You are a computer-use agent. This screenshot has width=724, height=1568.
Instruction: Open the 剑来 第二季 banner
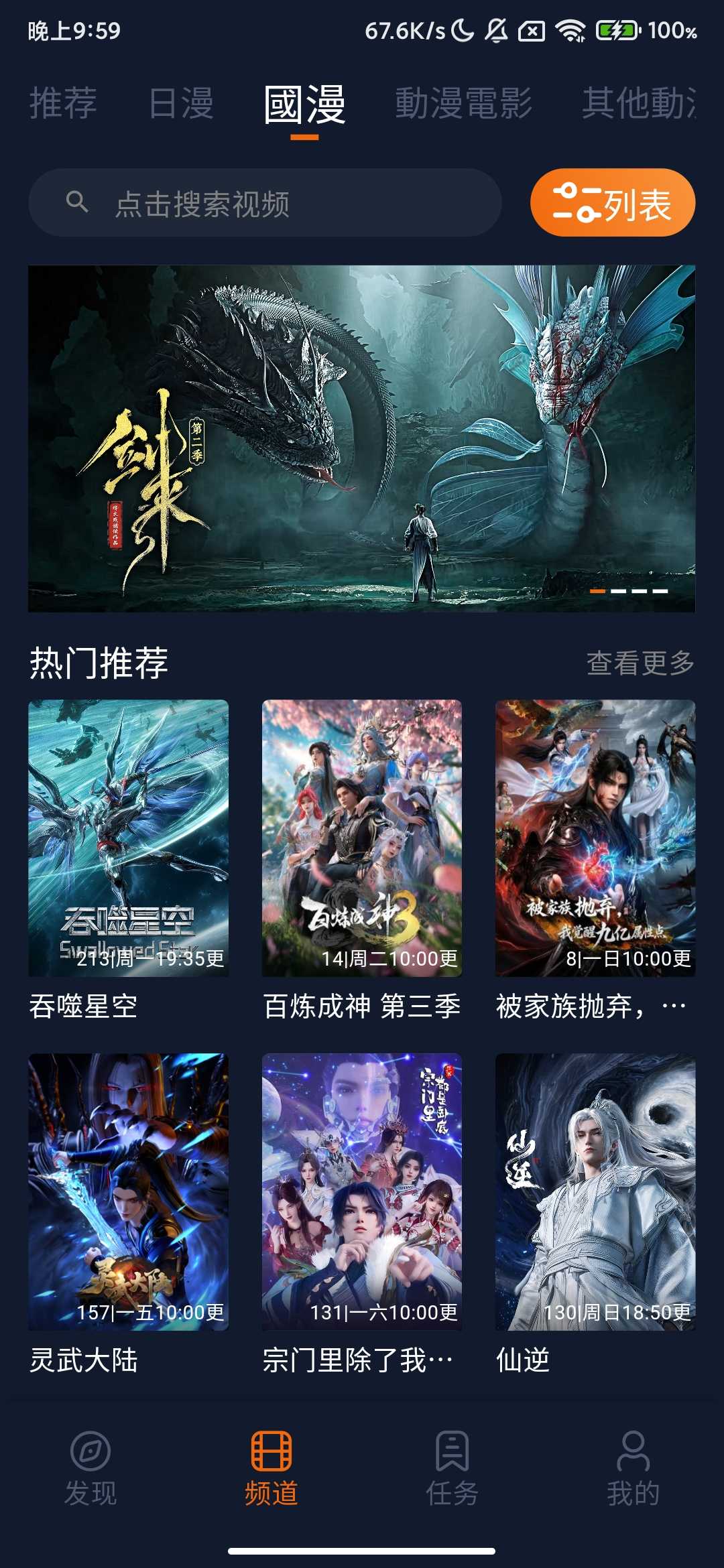pyautogui.click(x=361, y=439)
